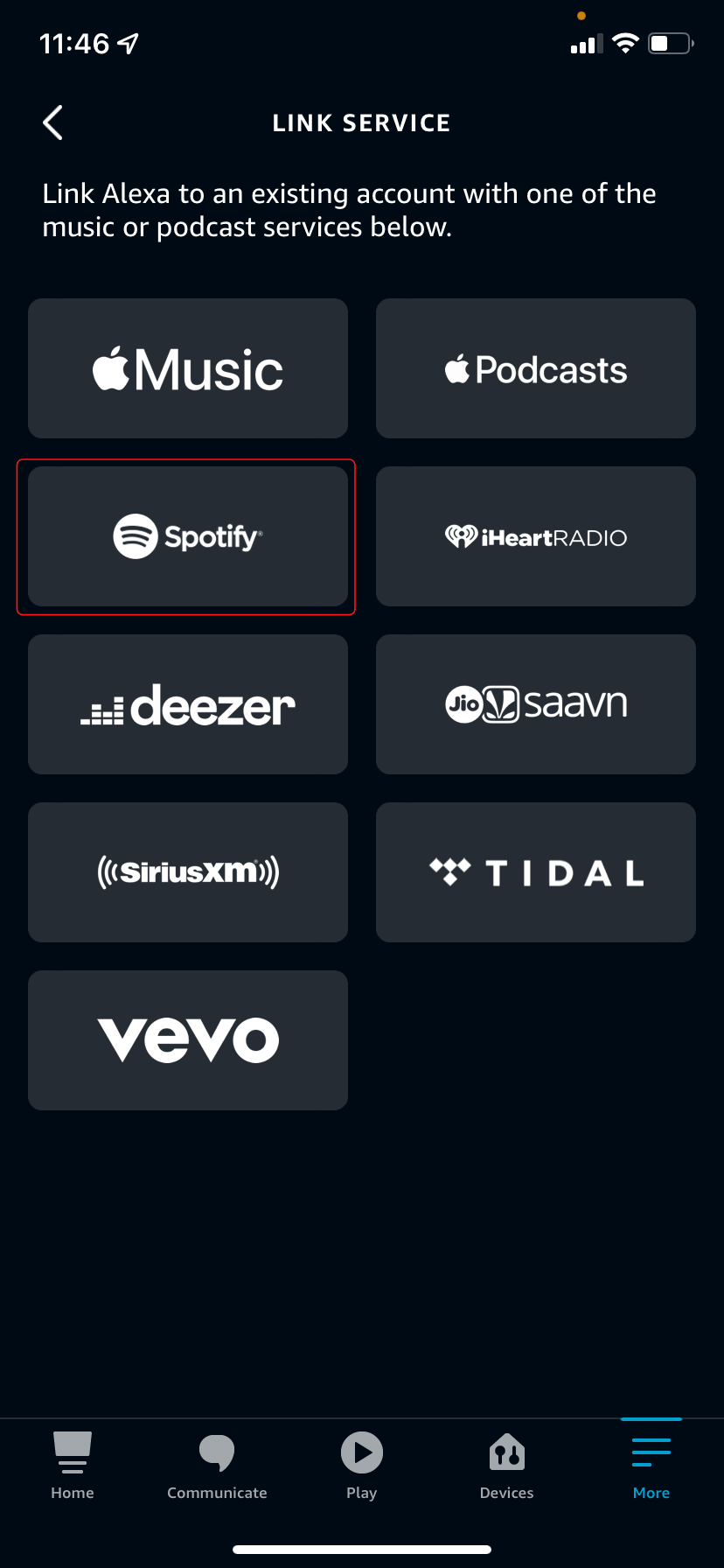Screen dimensions: 724x1568
Task: Go back using the top-left arrow
Action: [53, 122]
